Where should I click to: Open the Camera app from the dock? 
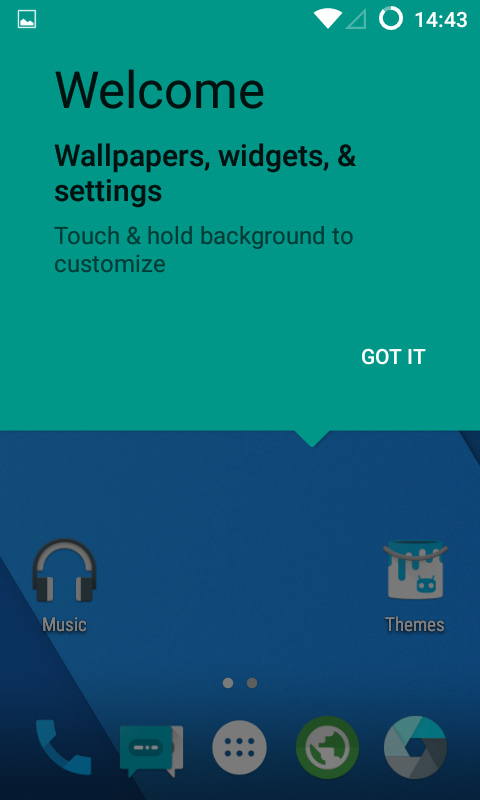[415, 747]
